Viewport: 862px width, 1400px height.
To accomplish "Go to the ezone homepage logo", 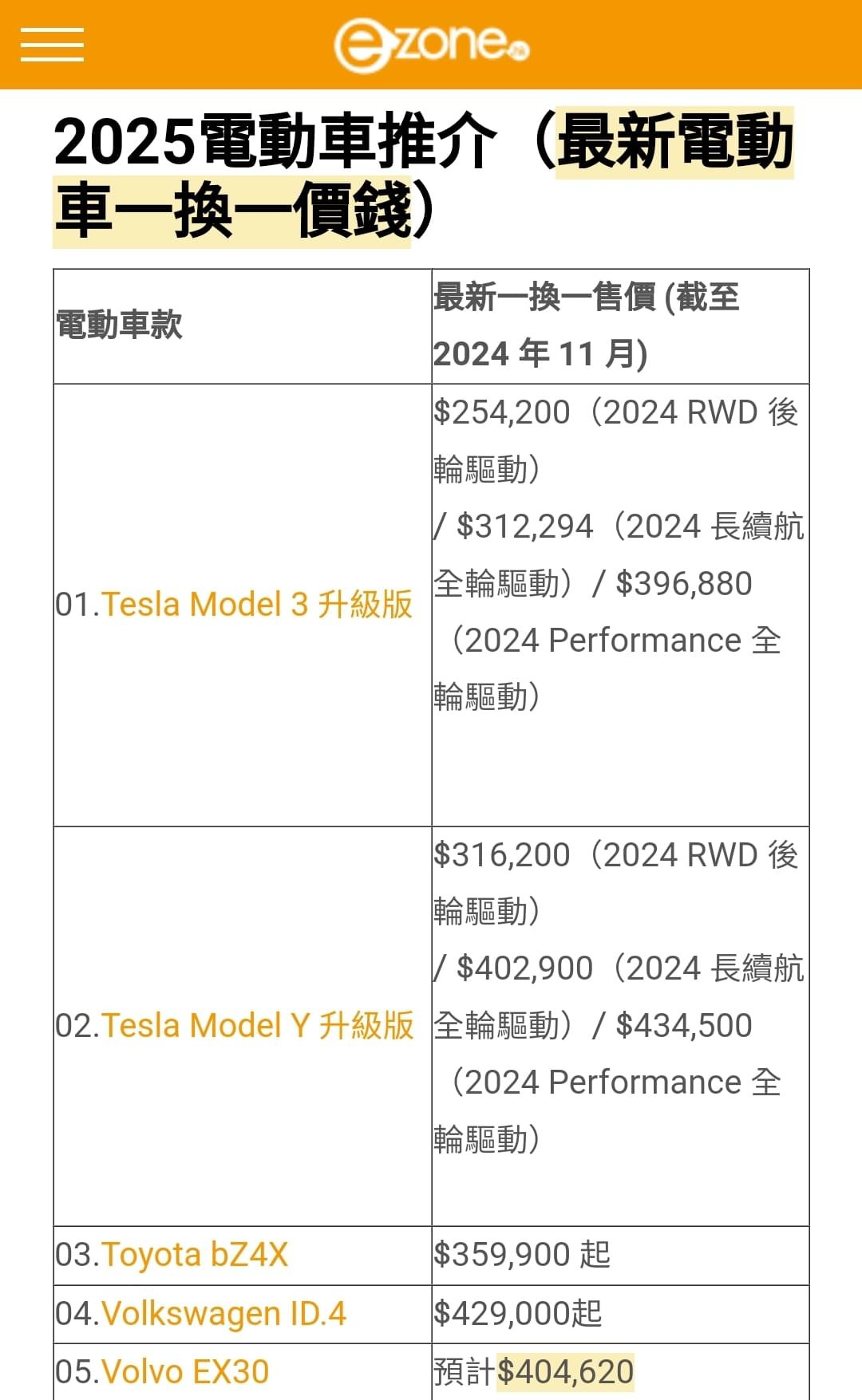I will [x=432, y=45].
